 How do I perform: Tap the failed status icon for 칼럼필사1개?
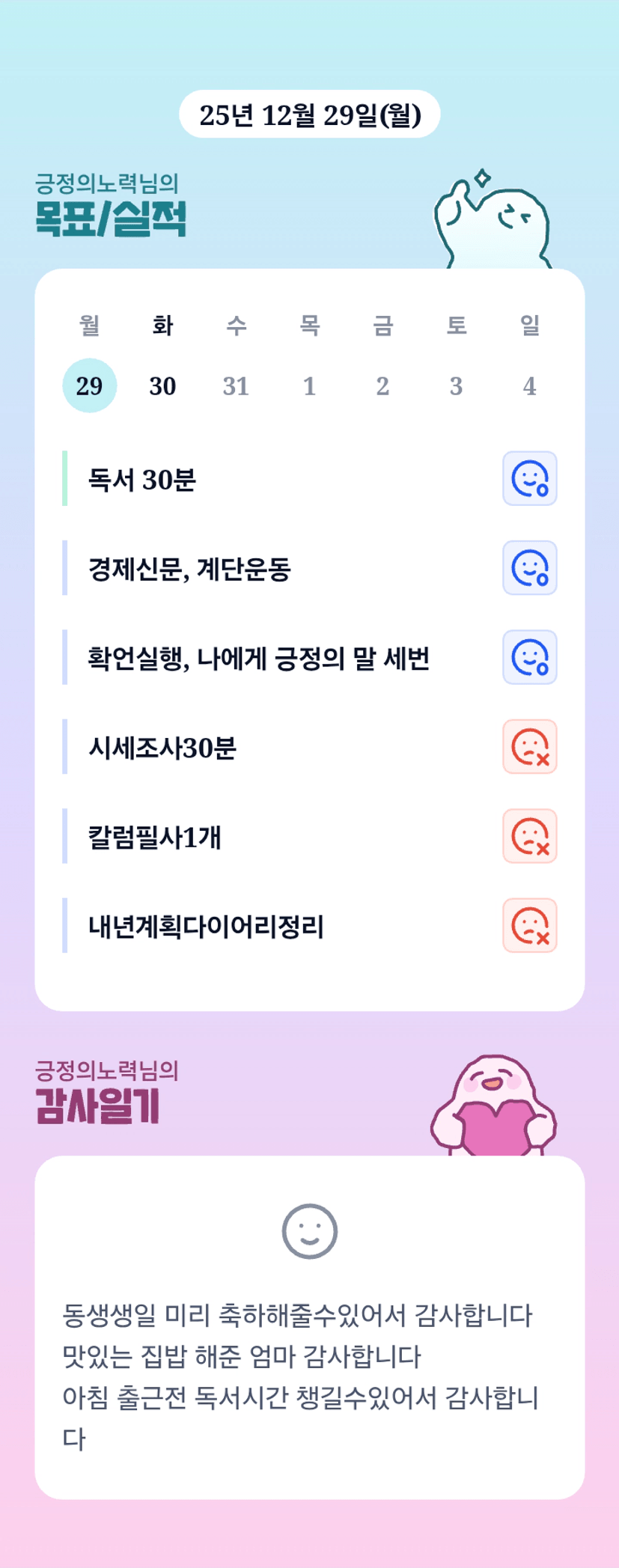530,836
